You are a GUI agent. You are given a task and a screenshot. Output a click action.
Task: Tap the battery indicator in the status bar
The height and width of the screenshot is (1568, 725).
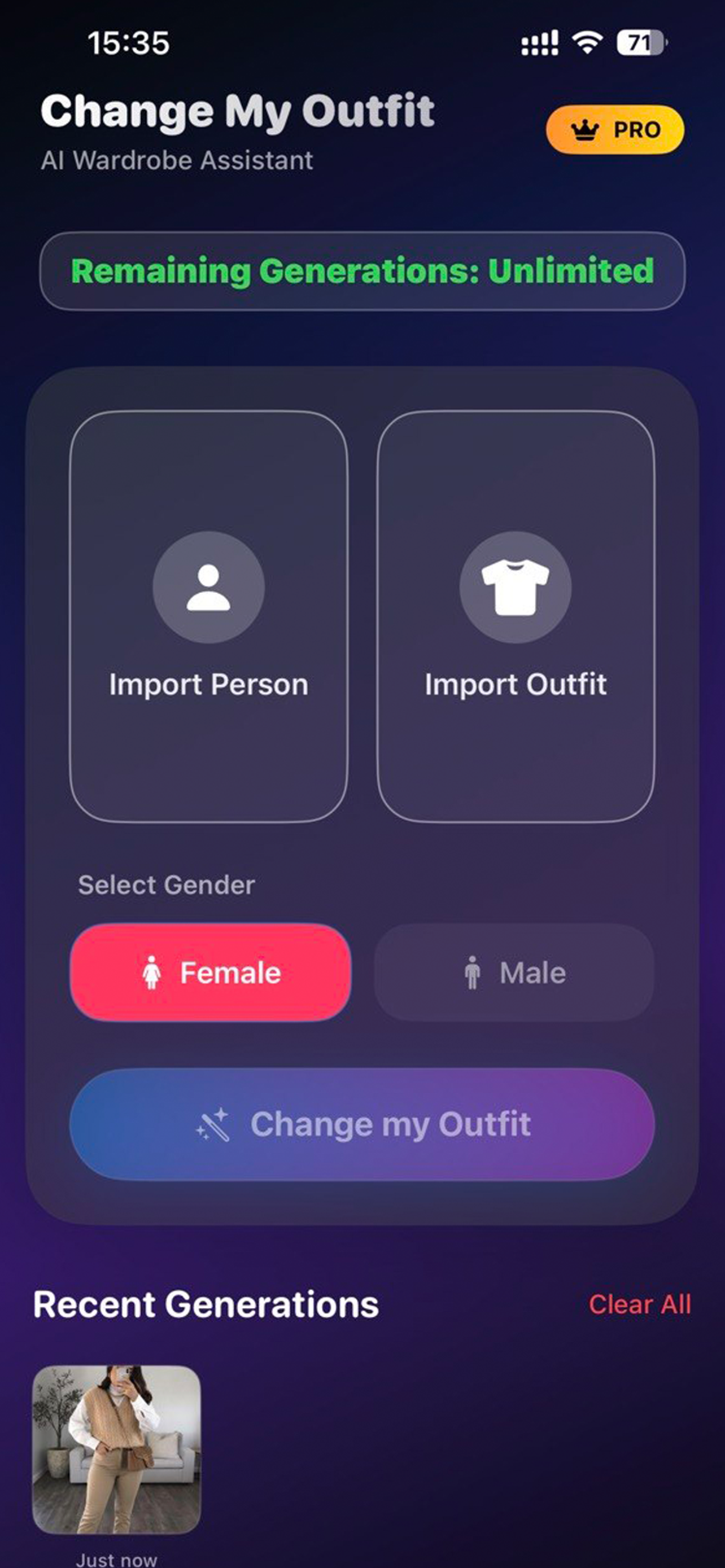pyautogui.click(x=640, y=41)
